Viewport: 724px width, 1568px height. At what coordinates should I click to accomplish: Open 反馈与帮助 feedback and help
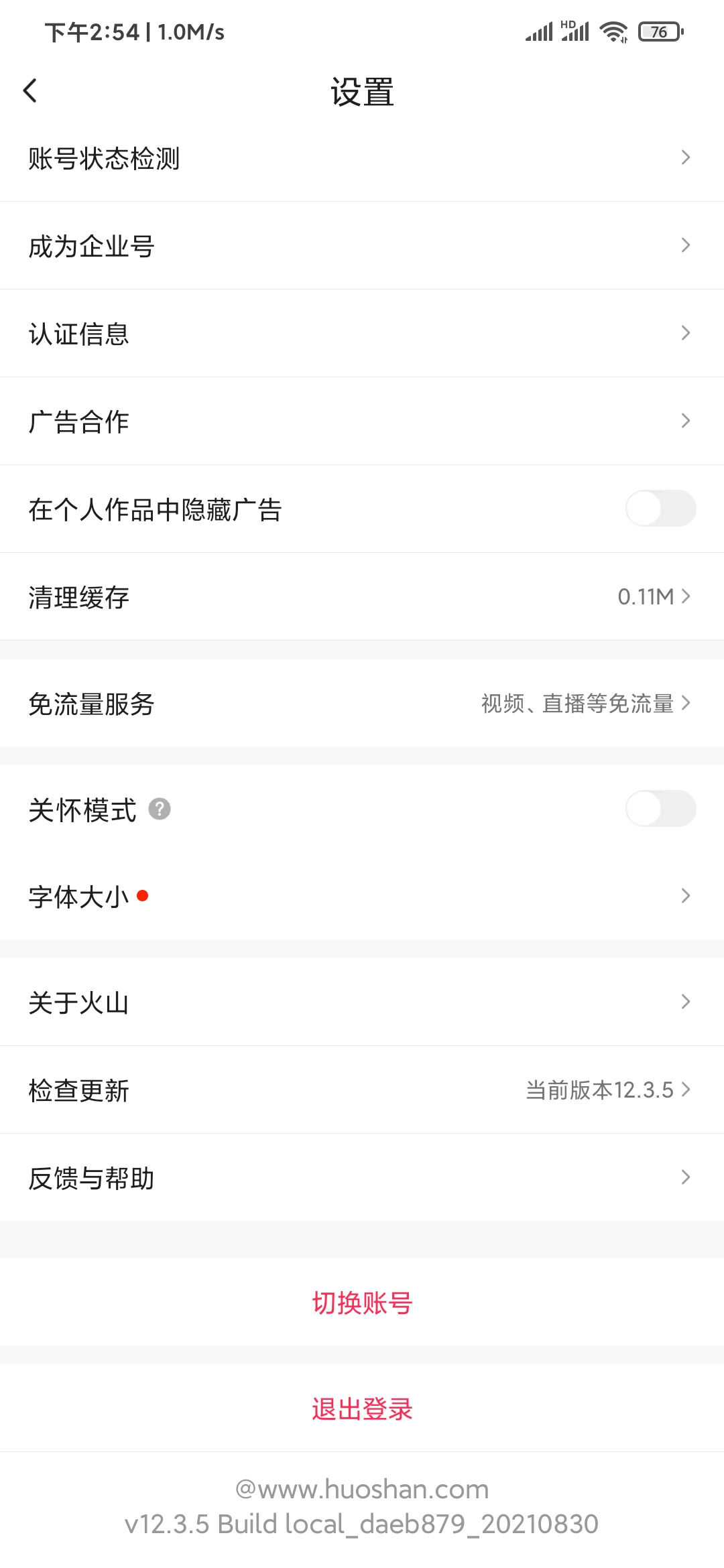(x=362, y=1177)
